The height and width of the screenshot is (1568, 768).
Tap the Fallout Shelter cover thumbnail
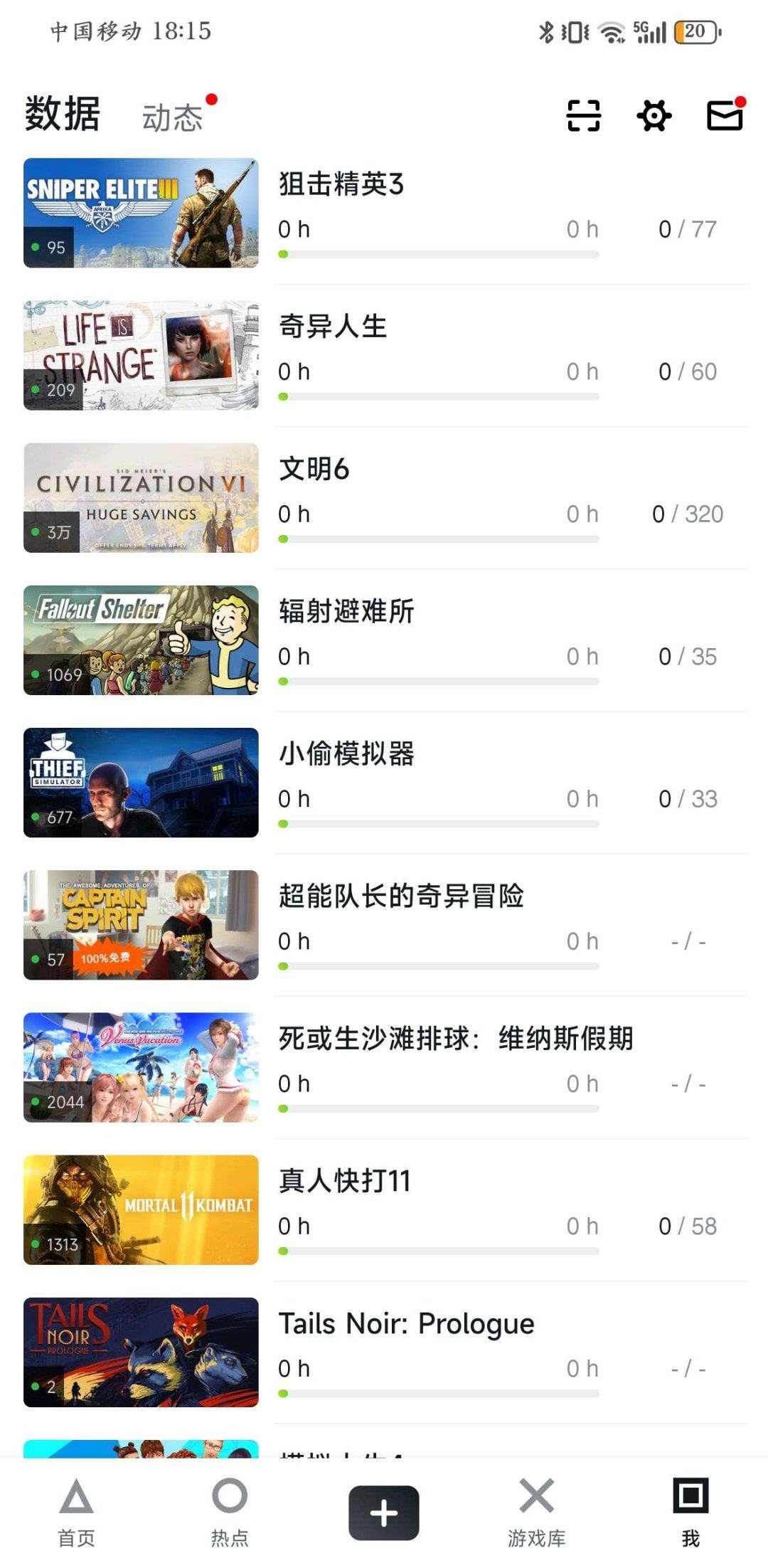click(140, 638)
